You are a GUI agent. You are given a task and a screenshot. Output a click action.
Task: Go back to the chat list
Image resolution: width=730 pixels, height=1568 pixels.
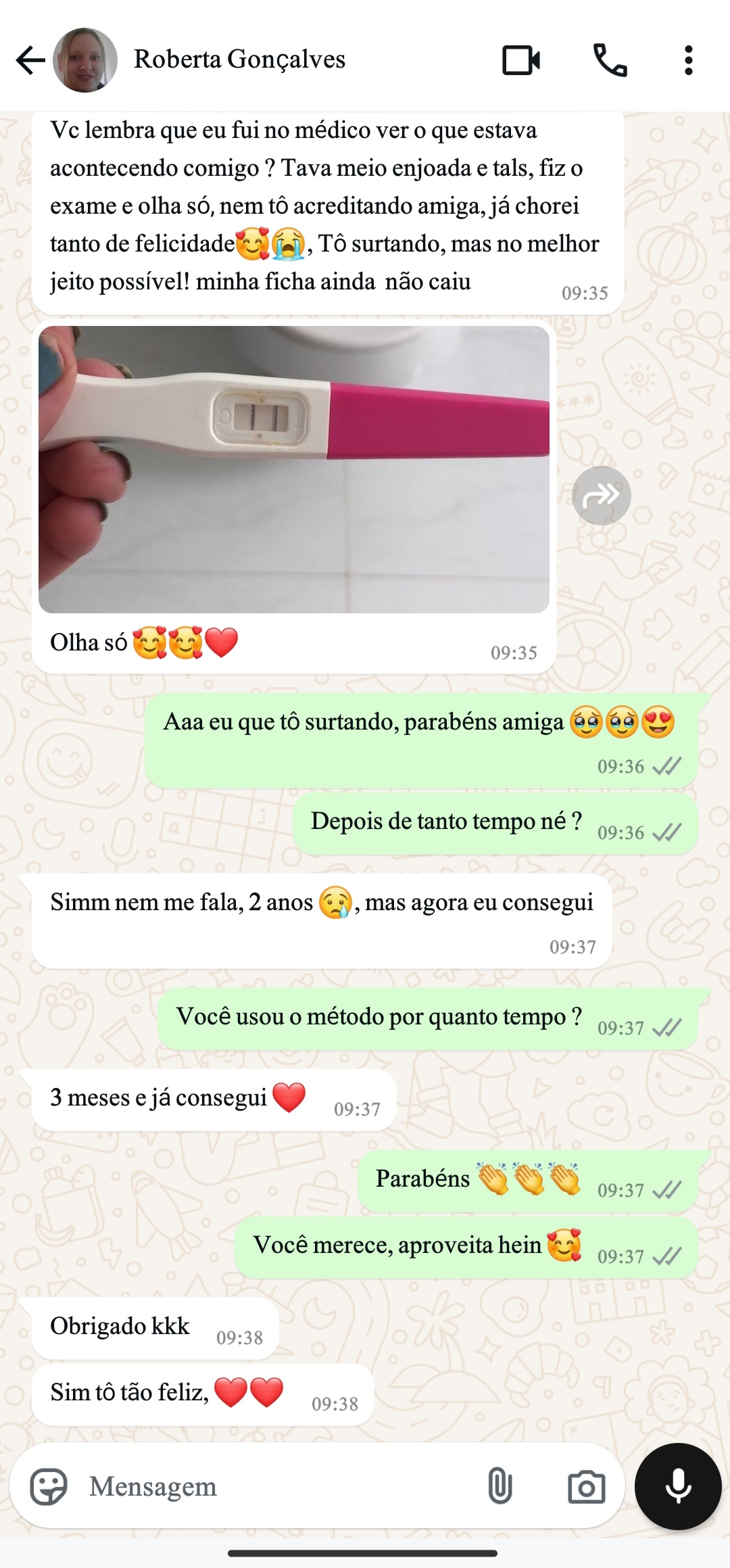tap(30, 60)
